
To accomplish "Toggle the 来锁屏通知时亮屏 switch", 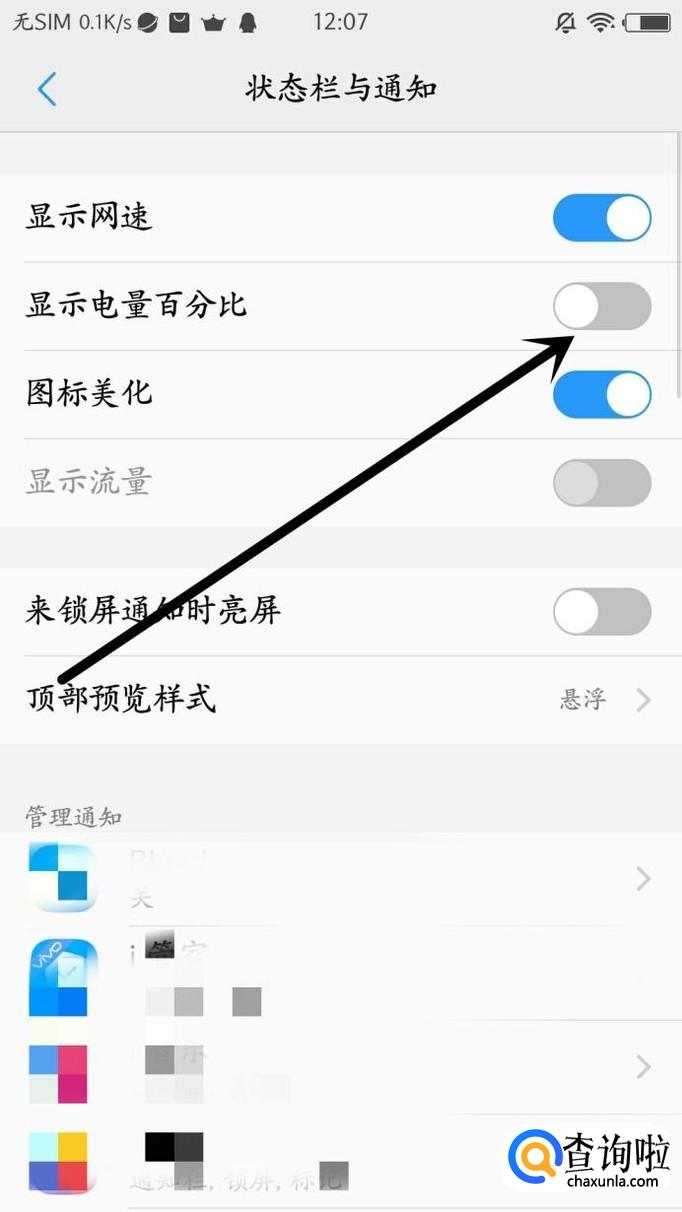I will (x=602, y=612).
